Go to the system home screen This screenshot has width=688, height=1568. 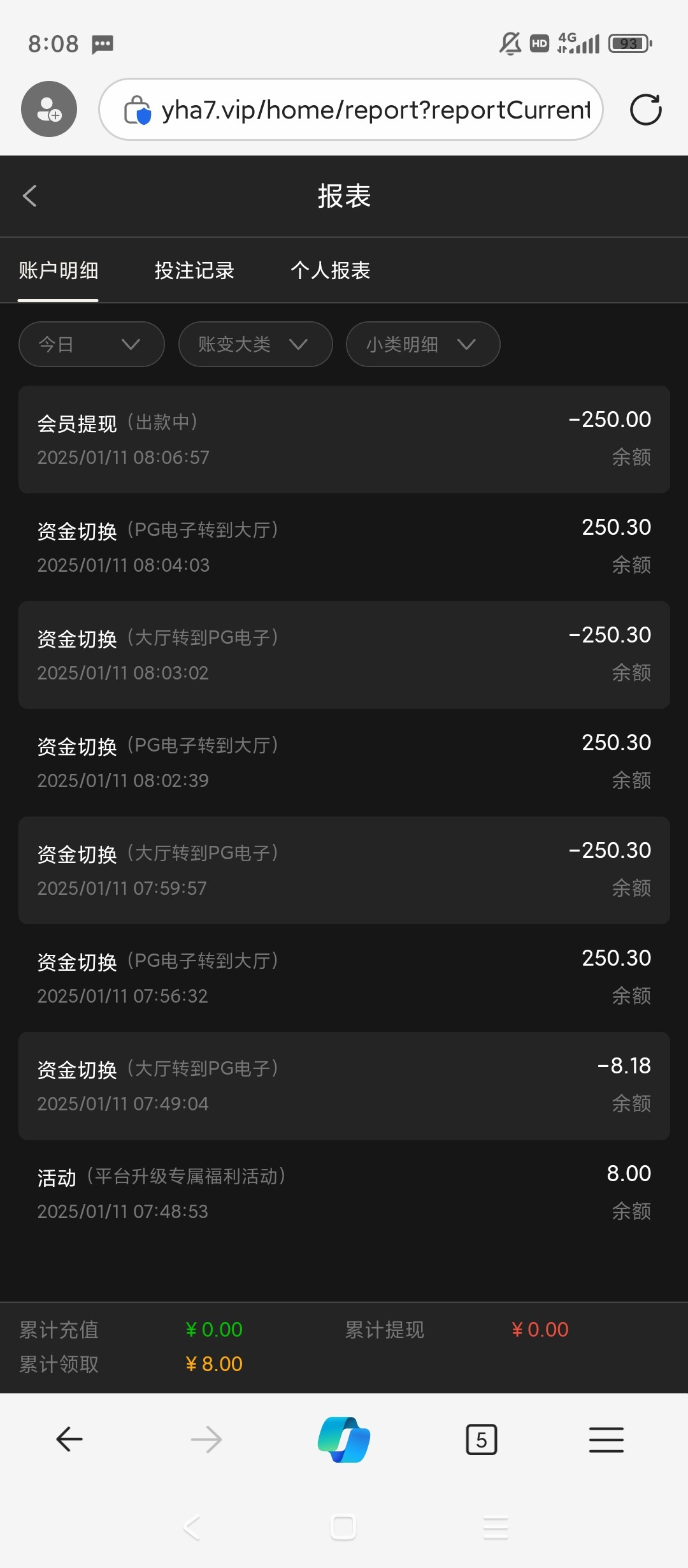(343, 1527)
